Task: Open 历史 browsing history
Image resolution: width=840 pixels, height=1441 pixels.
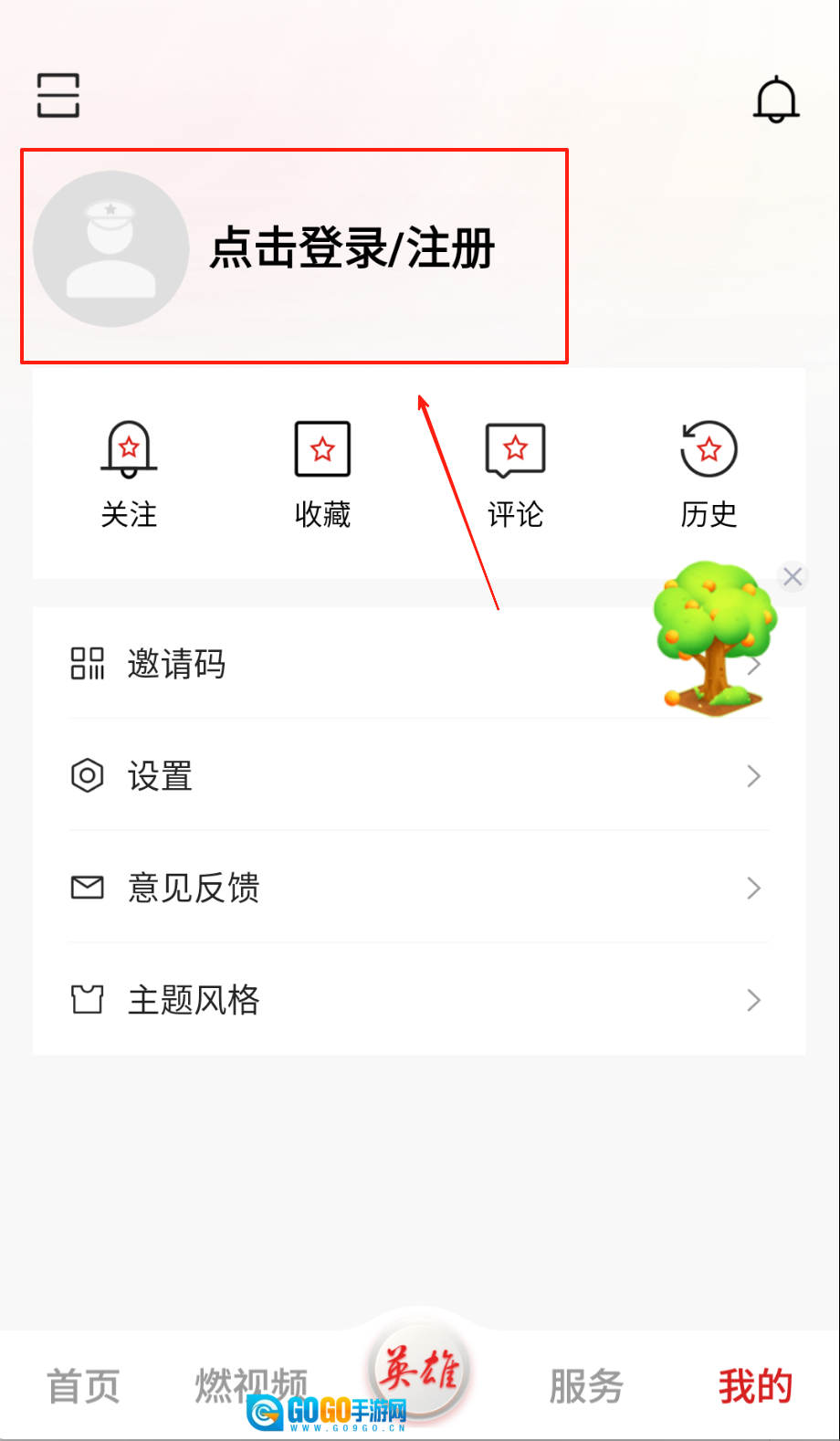Action: (x=709, y=473)
